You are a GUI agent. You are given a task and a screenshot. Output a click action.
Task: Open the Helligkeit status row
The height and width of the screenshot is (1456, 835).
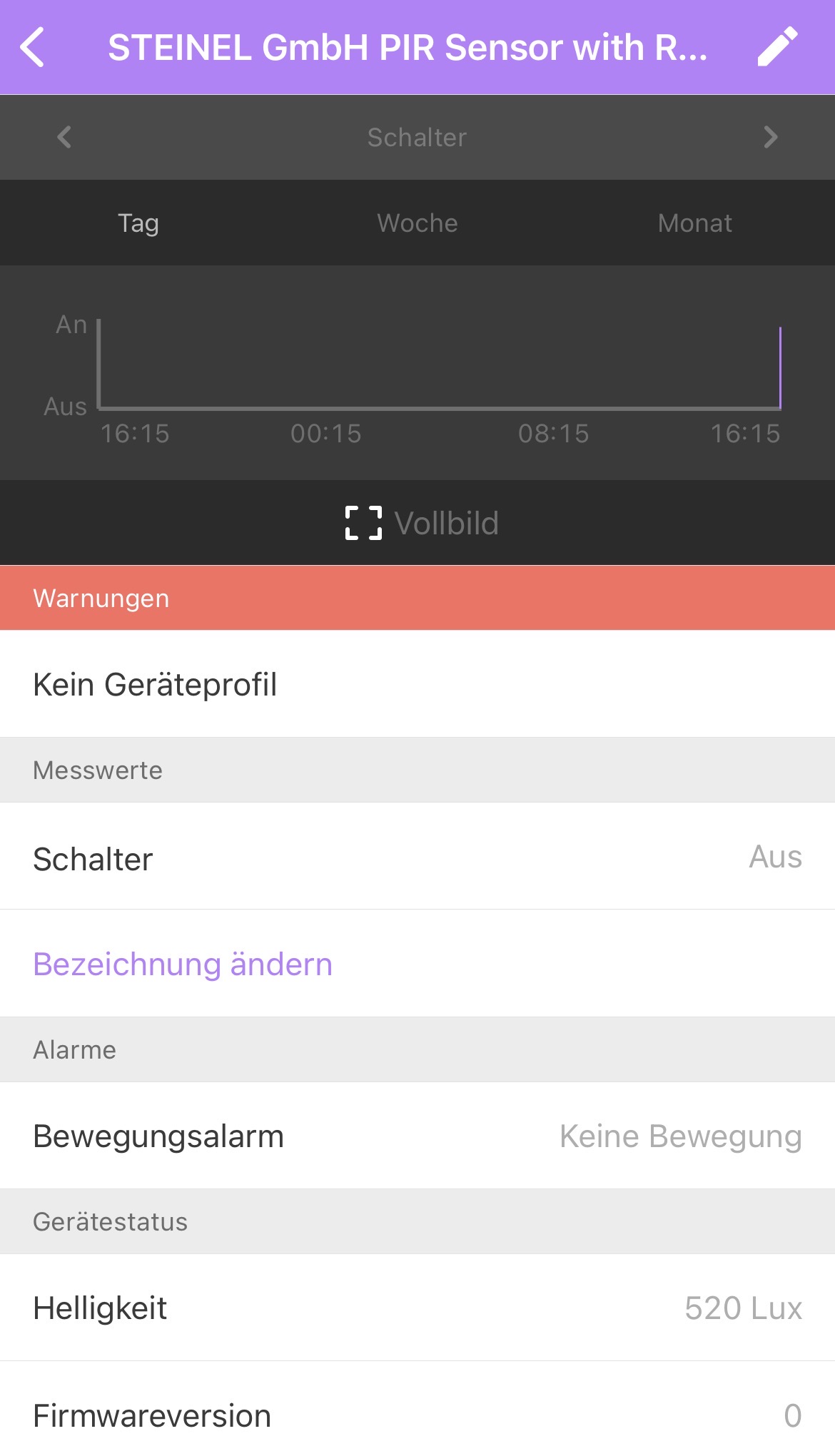click(x=417, y=1308)
